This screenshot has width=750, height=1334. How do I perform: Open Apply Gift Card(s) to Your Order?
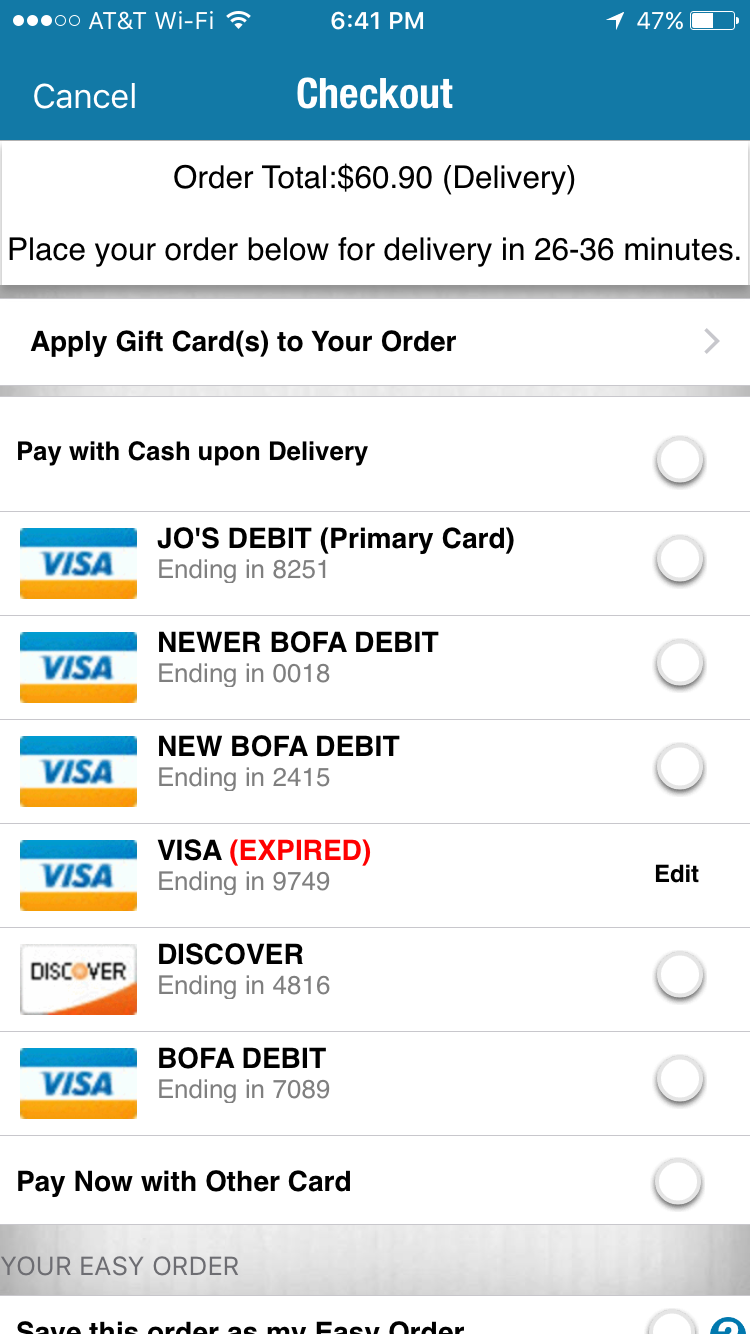[374, 342]
